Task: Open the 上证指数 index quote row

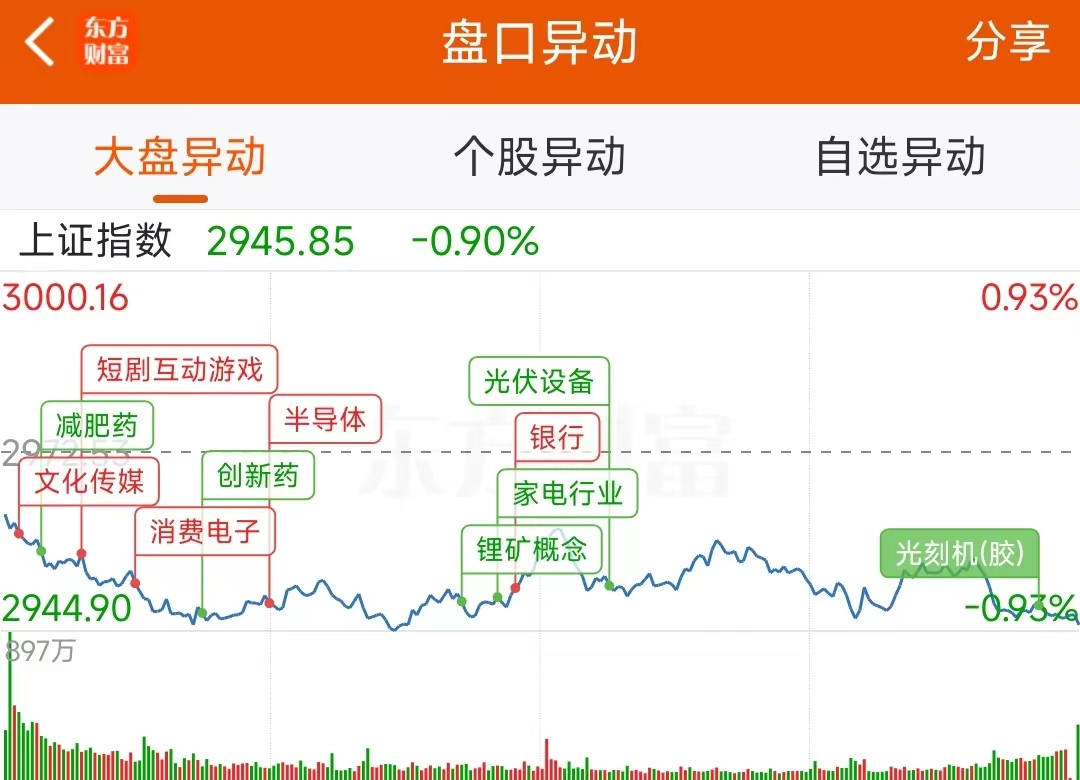Action: click(280, 241)
